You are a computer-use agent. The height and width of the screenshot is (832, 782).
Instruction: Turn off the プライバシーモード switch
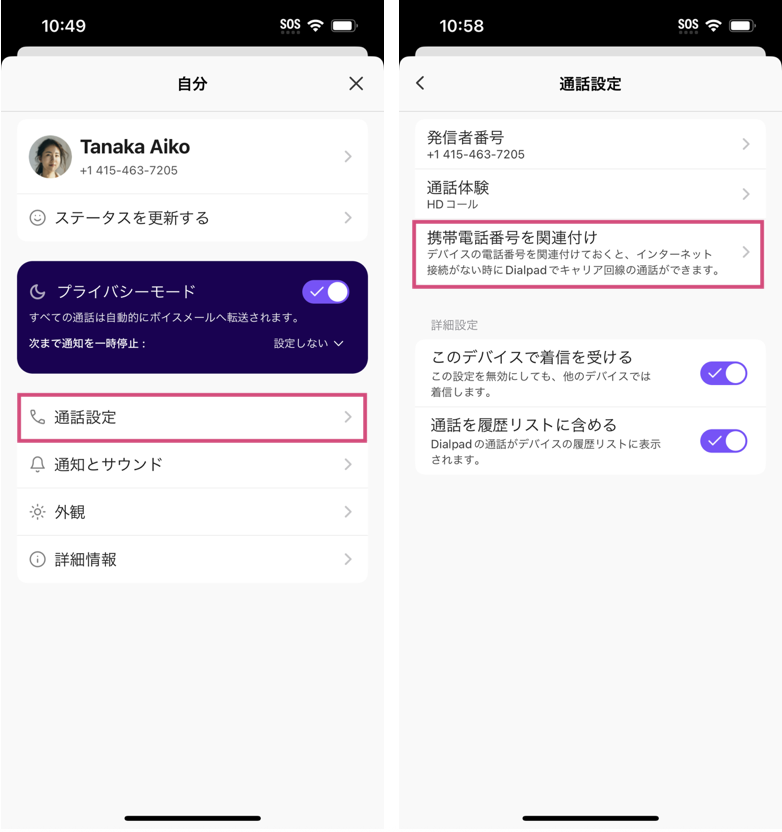coord(326,292)
